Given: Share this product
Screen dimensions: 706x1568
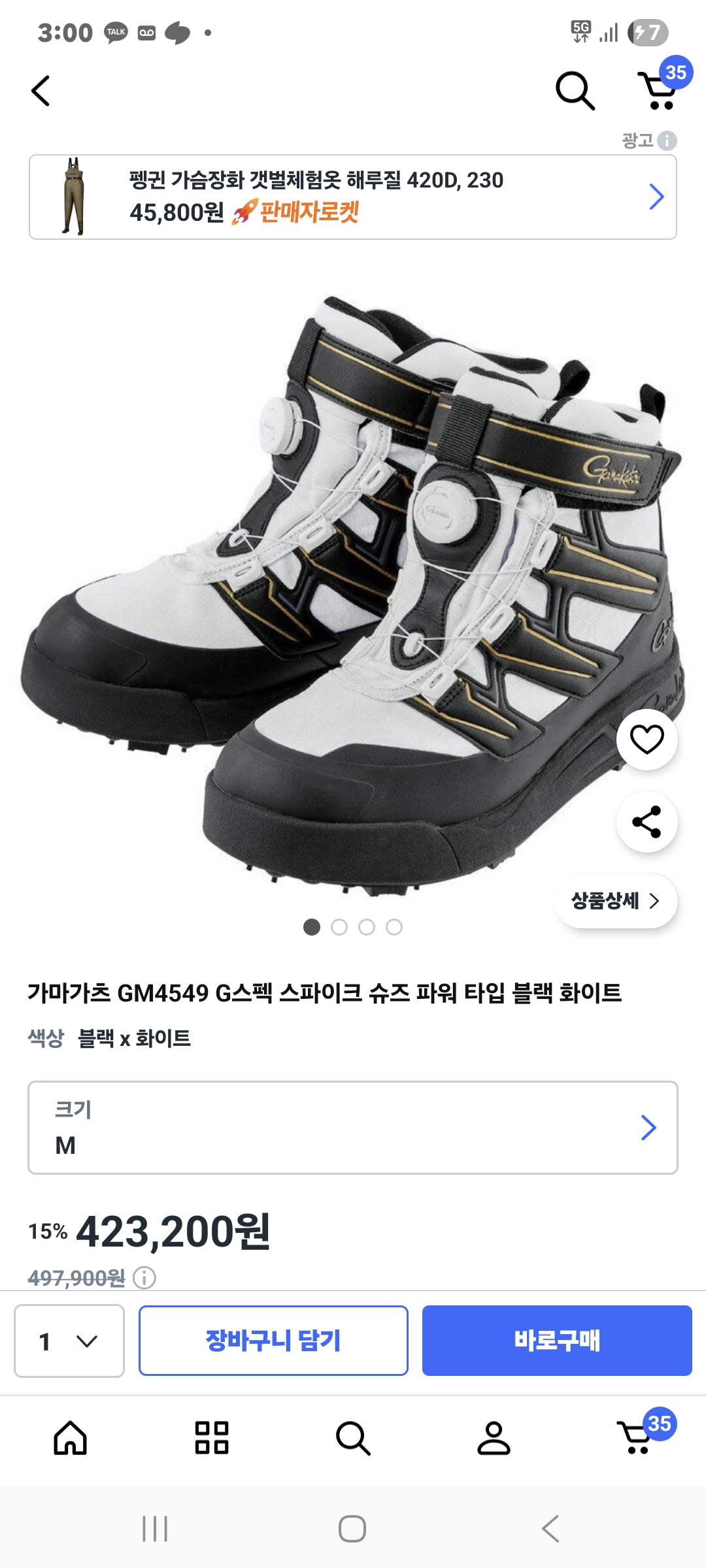Looking at the screenshot, I should coord(647,822).
